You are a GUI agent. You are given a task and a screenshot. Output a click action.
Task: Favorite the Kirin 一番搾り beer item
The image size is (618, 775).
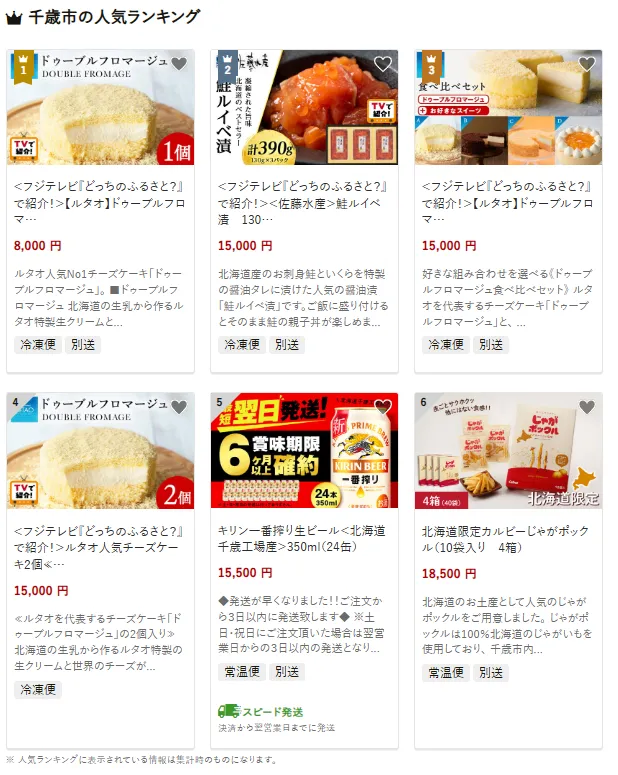point(383,407)
